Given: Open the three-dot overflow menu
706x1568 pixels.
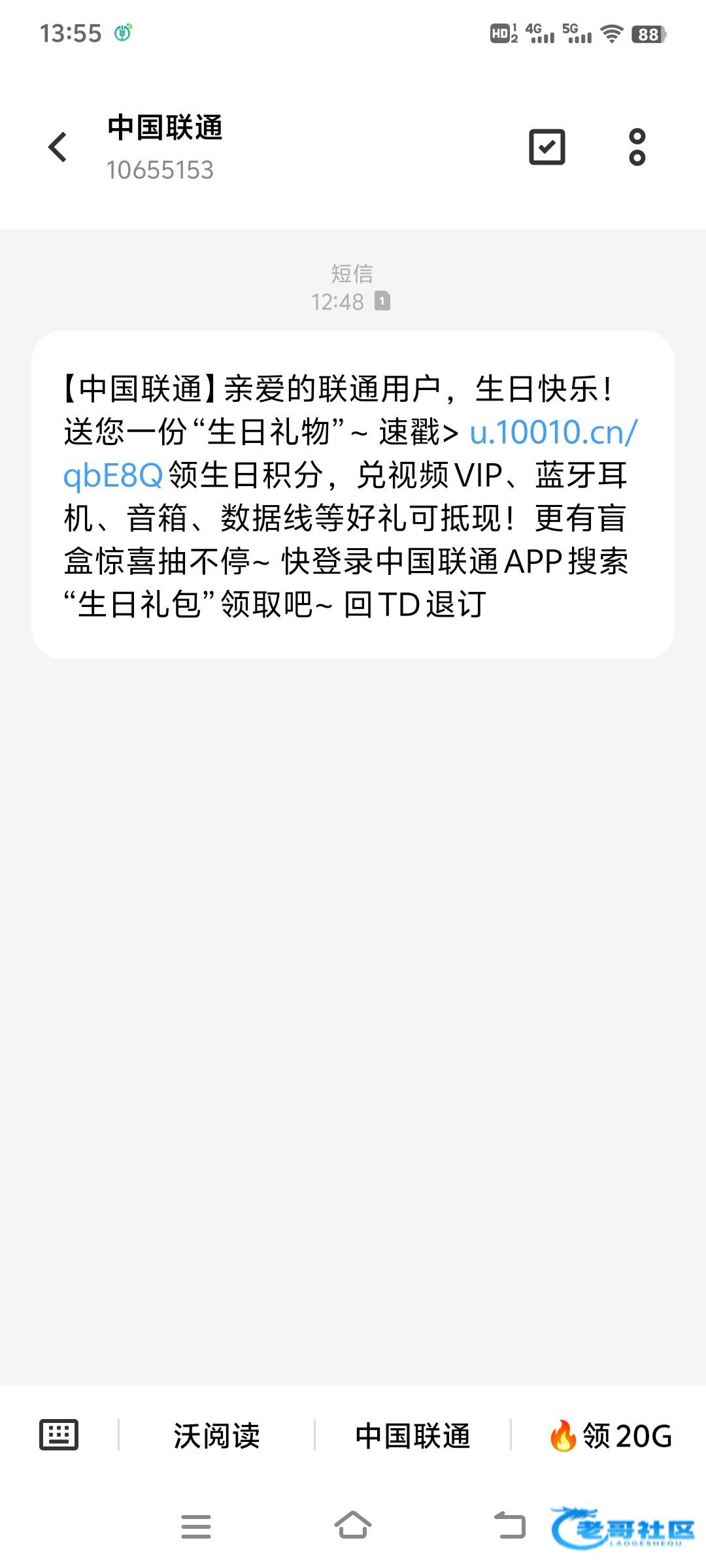Looking at the screenshot, I should [637, 147].
